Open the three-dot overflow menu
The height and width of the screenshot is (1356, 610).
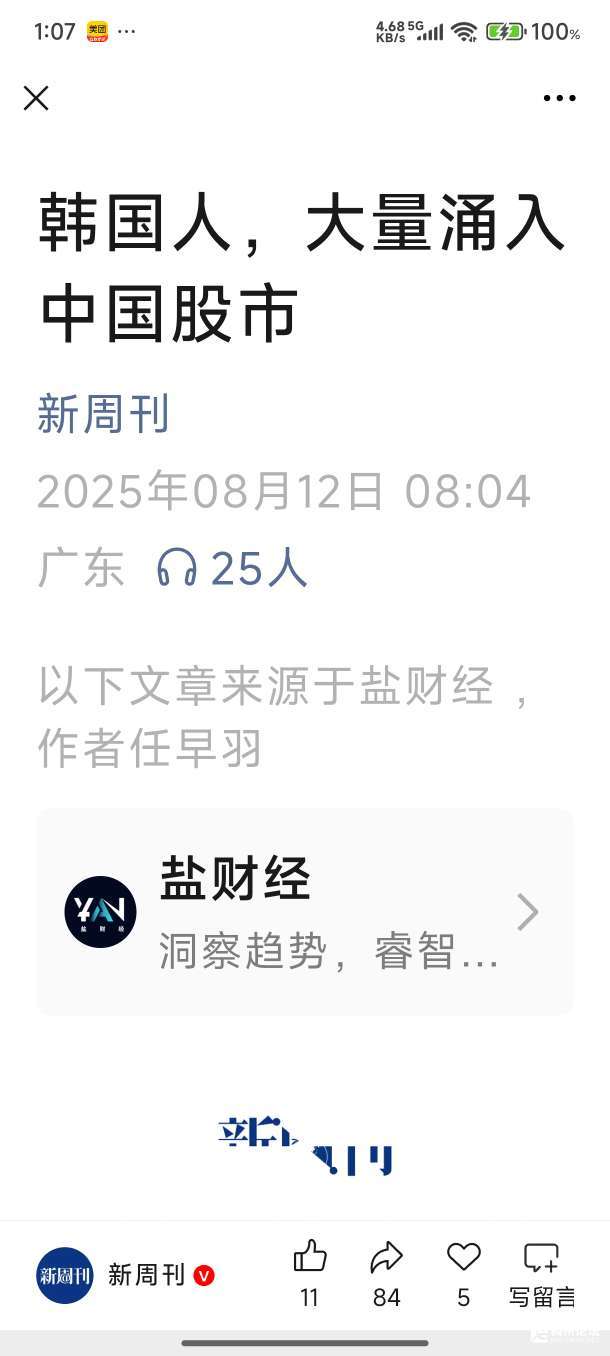pos(559,98)
